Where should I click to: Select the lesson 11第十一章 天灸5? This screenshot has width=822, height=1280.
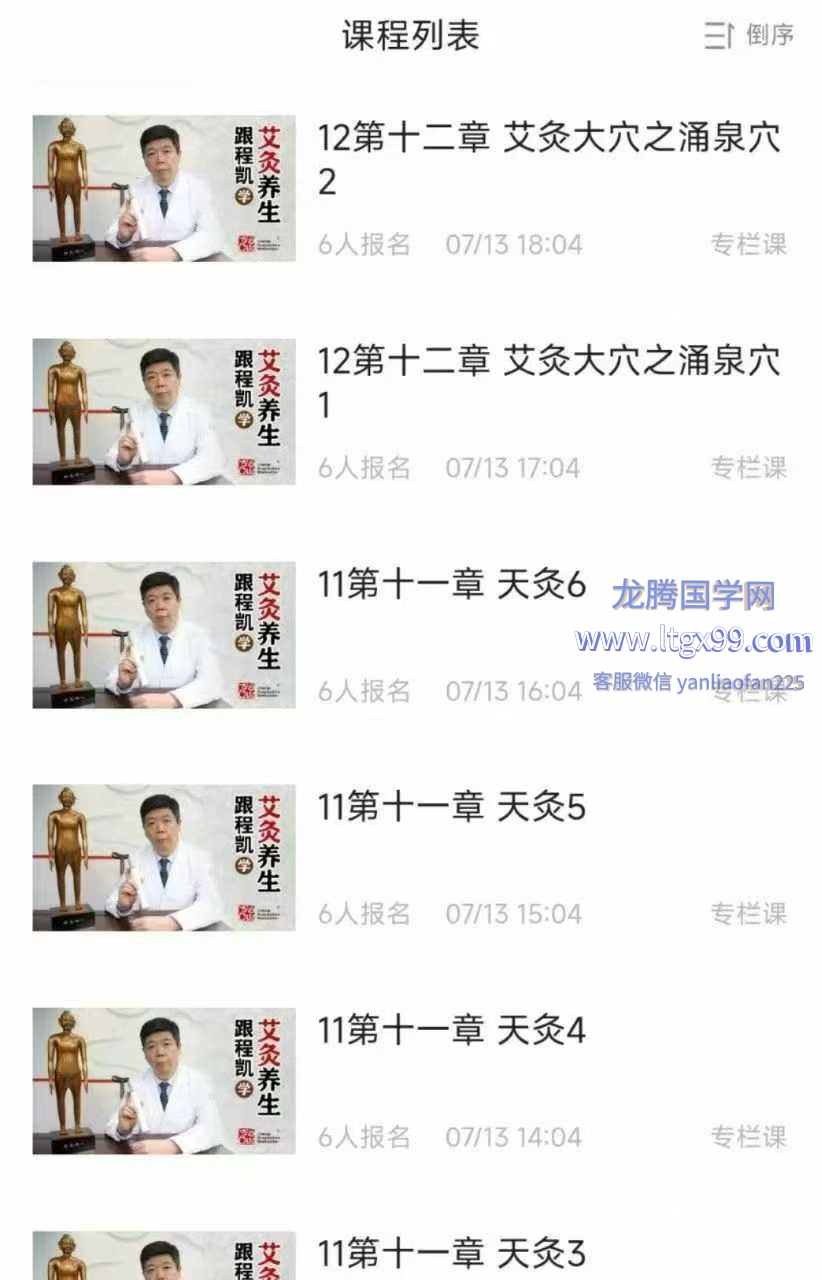click(x=451, y=808)
